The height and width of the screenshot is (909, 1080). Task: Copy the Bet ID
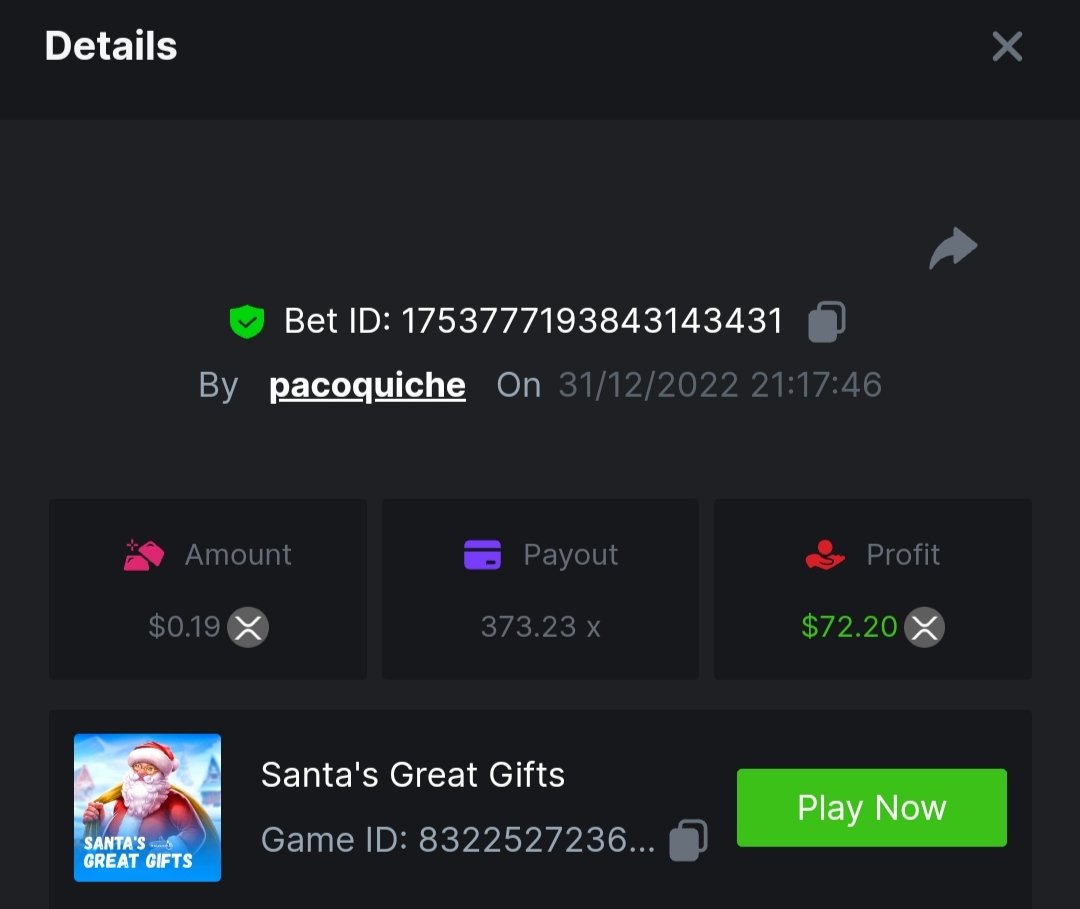click(826, 322)
